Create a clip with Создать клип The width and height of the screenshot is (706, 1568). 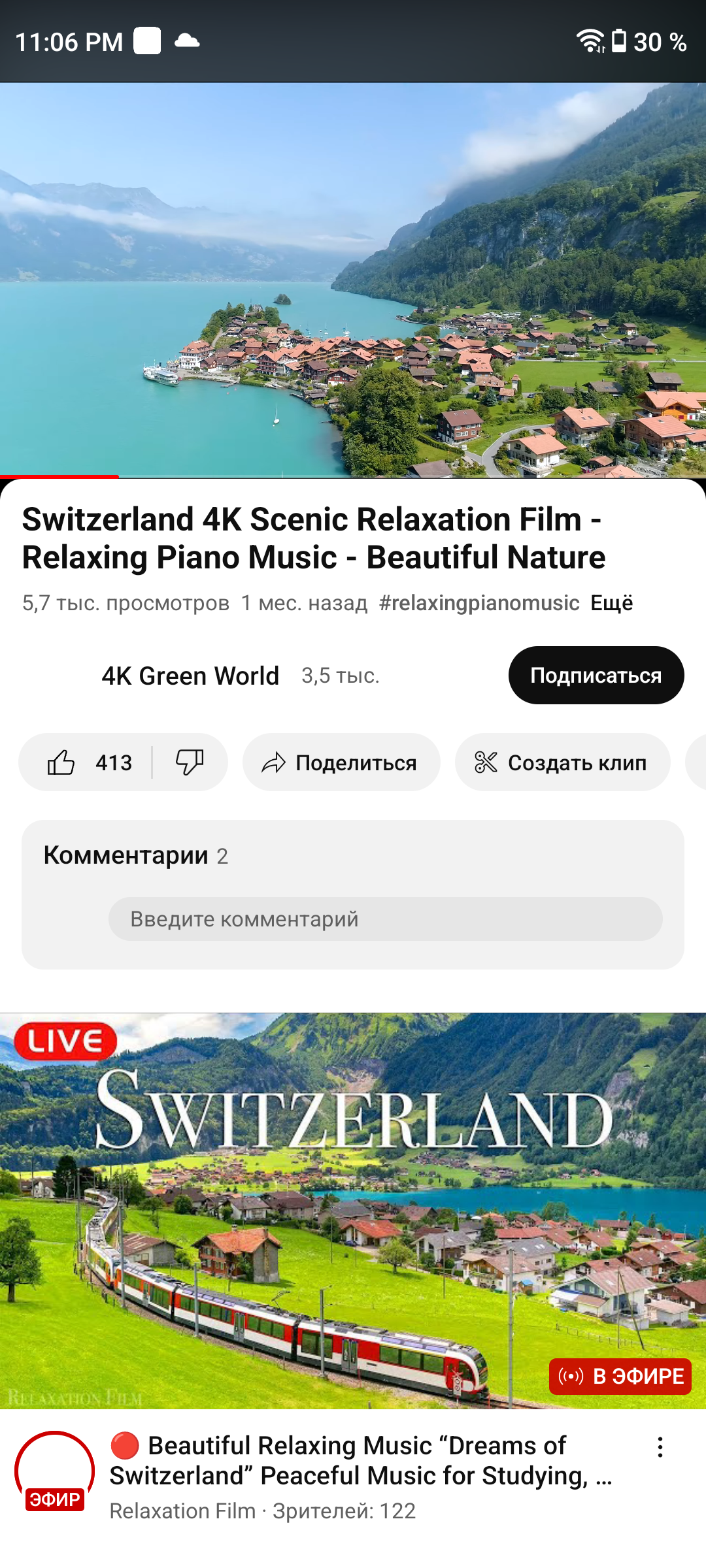pyautogui.click(x=562, y=762)
